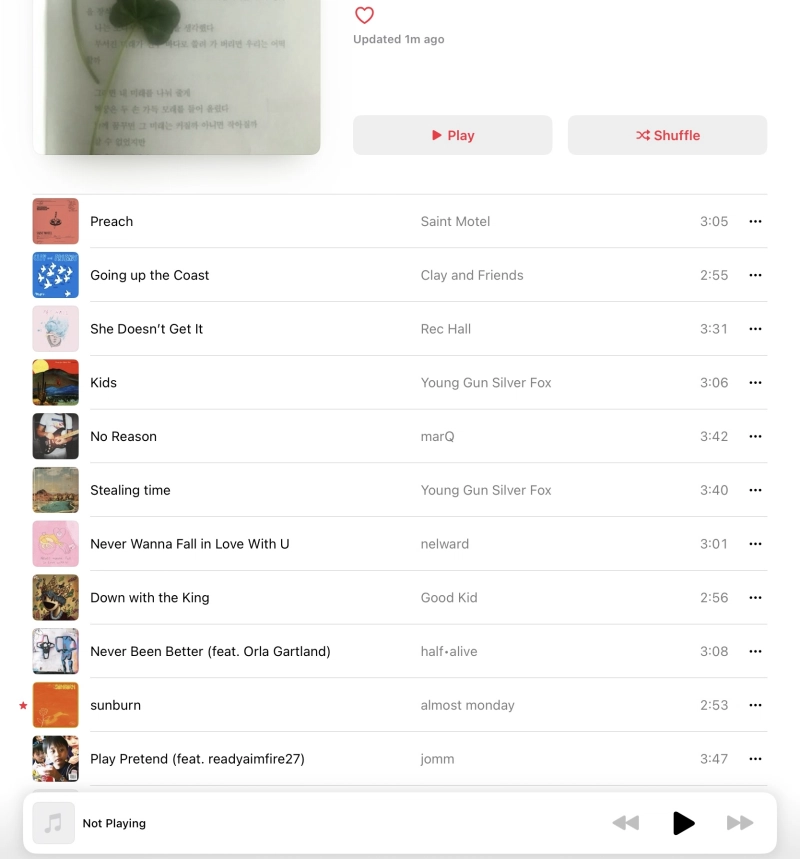The width and height of the screenshot is (800, 859).
Task: Shuffle the playlist
Action: coord(667,135)
